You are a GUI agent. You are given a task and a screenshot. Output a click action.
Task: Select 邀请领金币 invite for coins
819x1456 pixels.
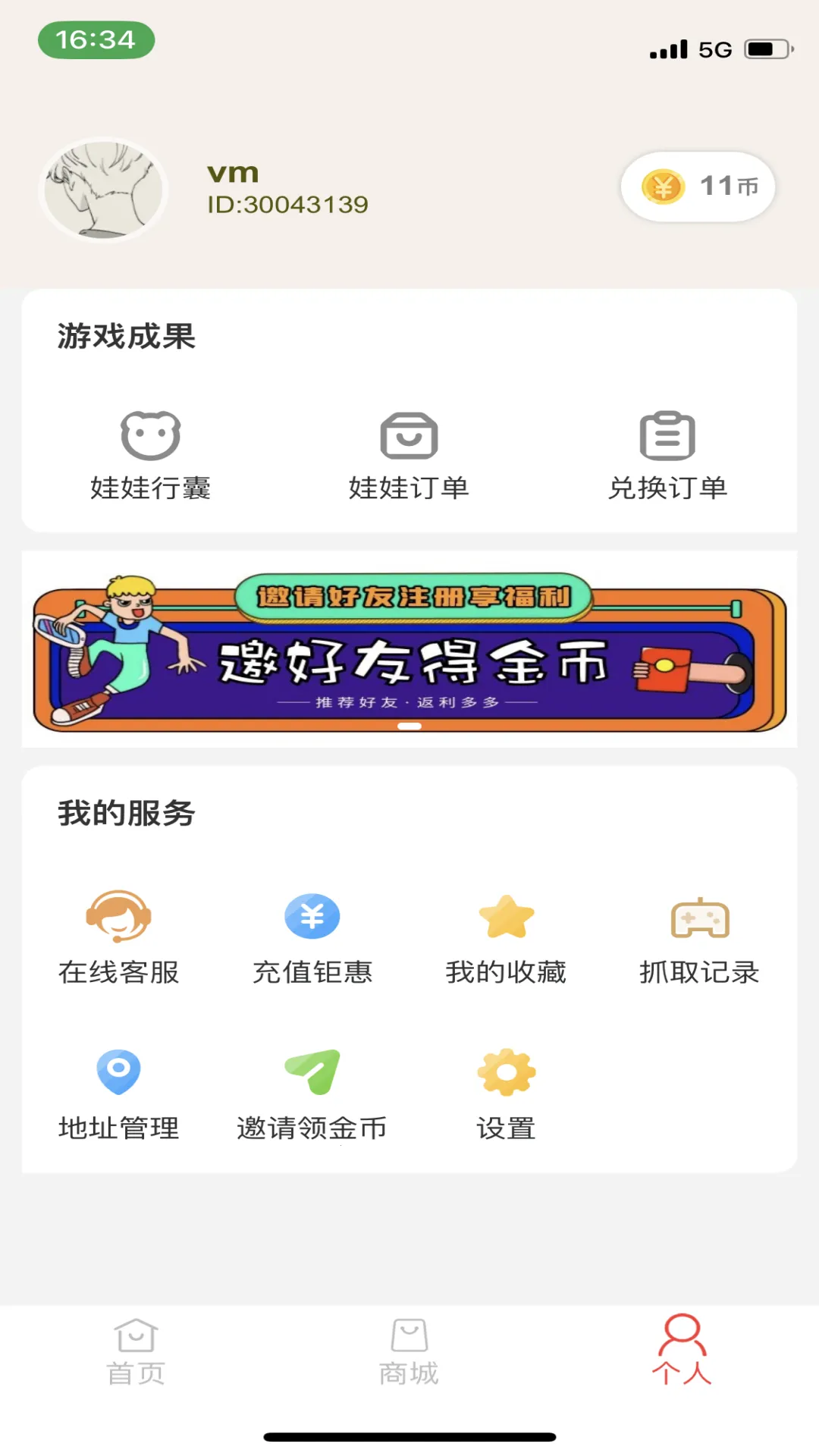(312, 1094)
